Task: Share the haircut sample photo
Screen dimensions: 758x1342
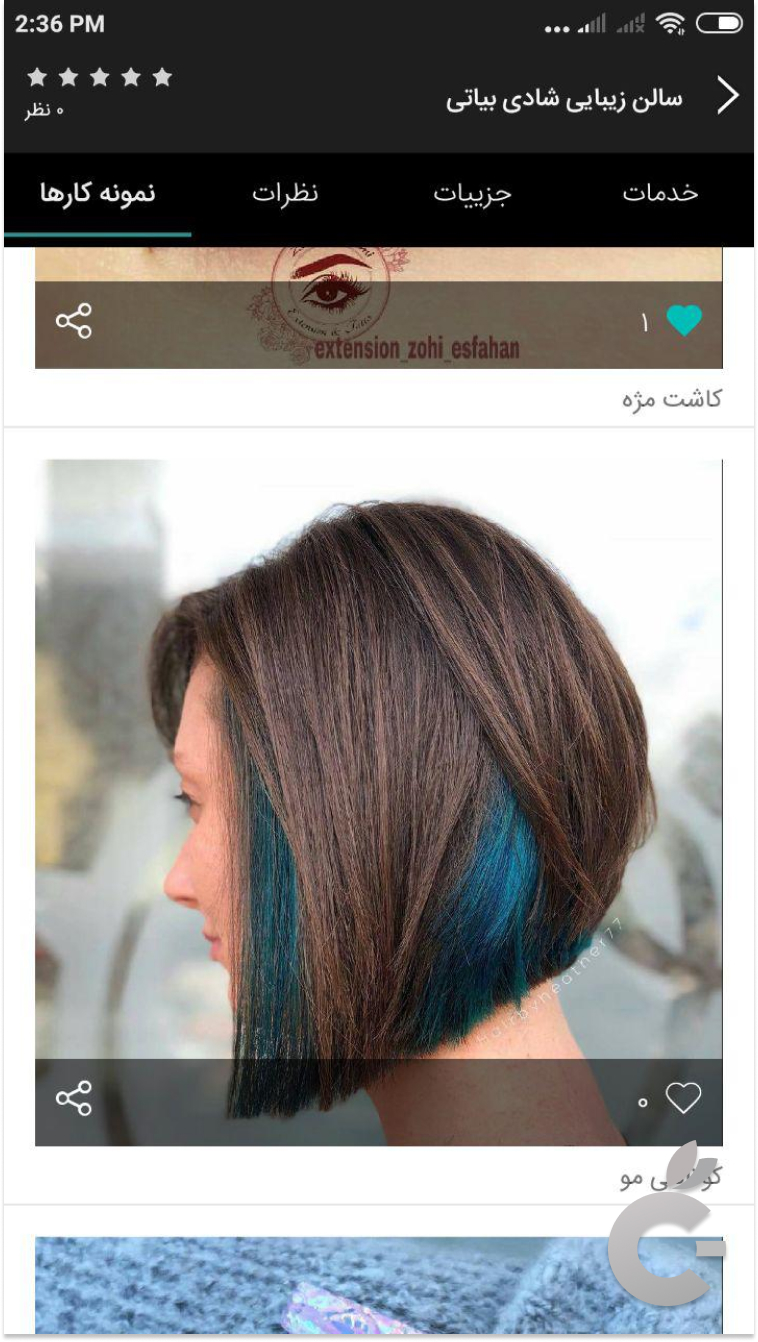Action: click(73, 1099)
